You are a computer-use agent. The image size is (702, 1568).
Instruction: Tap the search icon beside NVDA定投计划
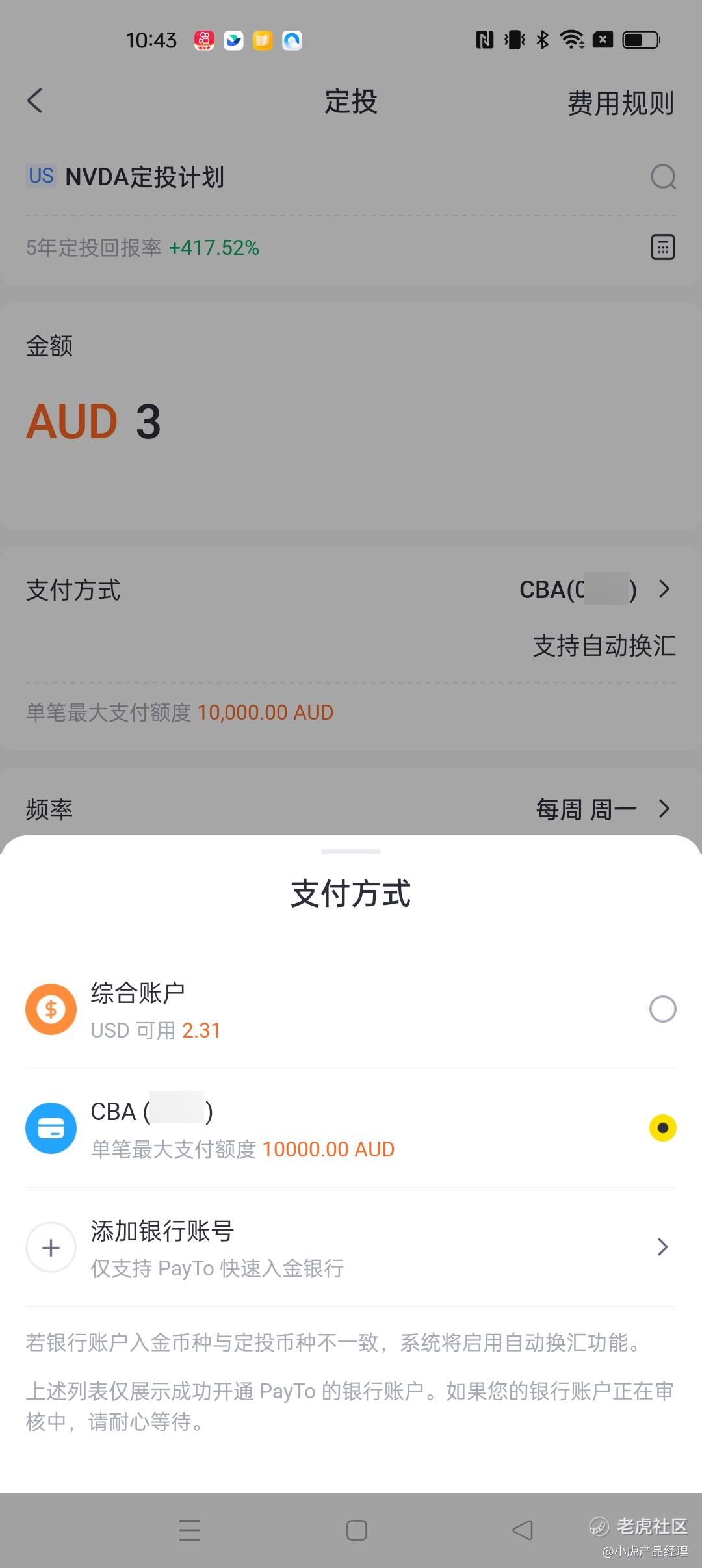point(663,177)
